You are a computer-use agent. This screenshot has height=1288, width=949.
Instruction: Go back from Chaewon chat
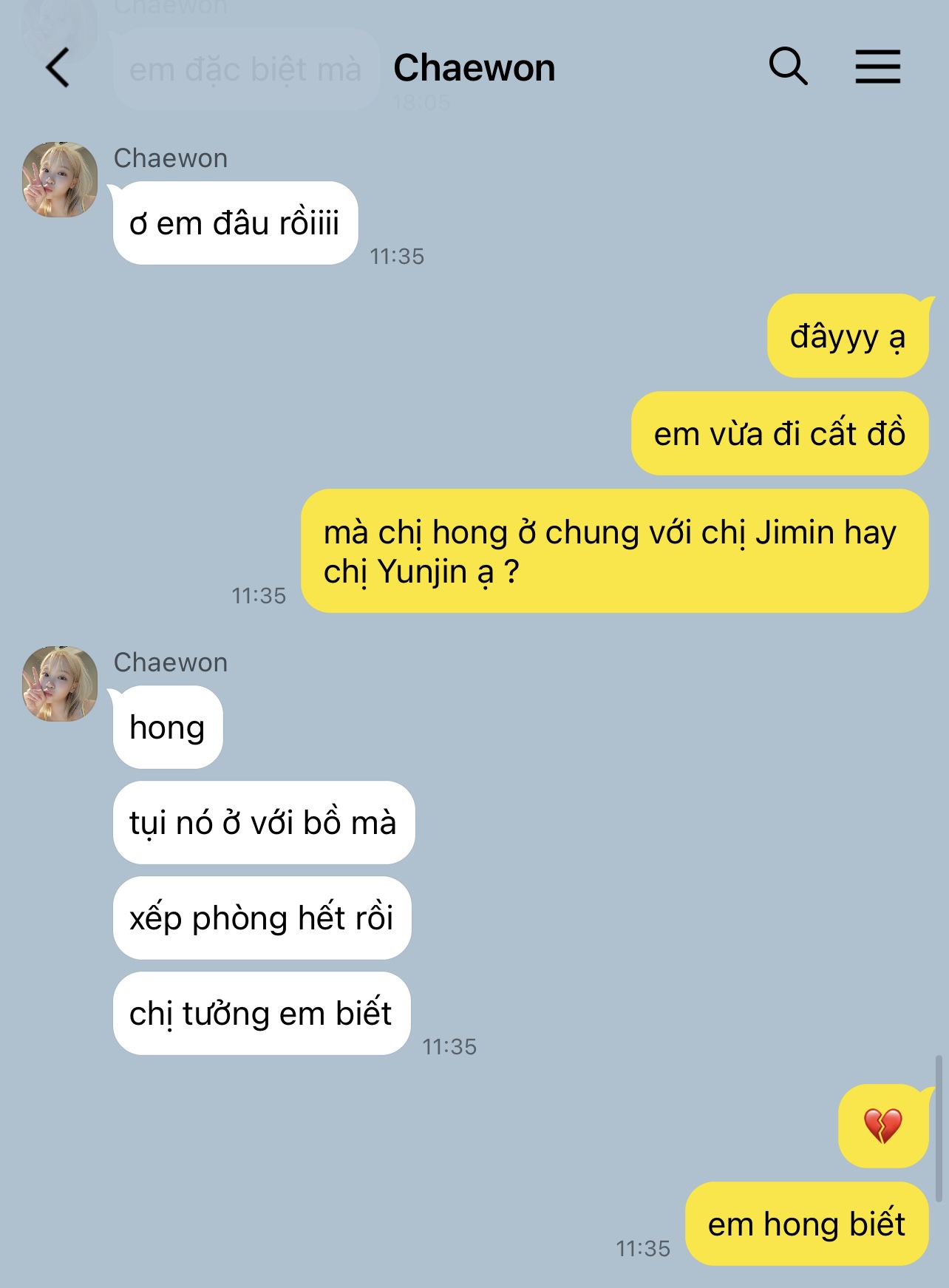58,68
